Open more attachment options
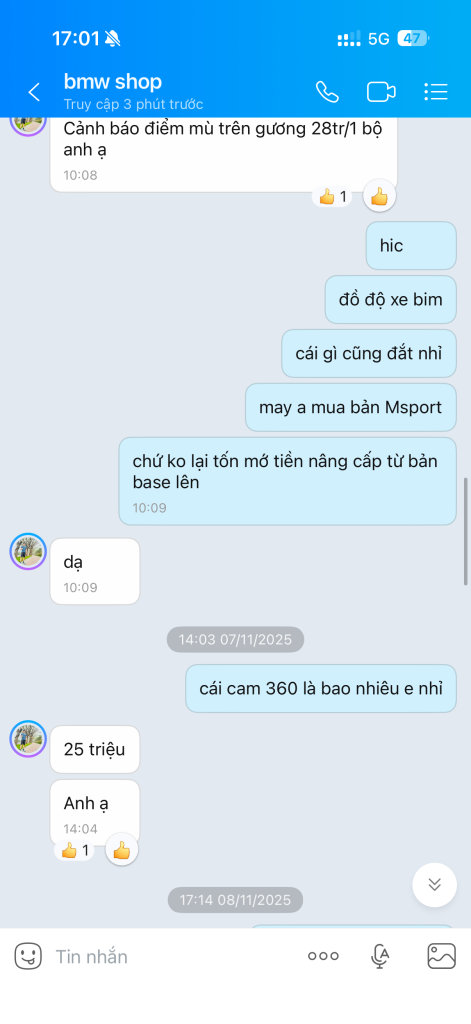 click(323, 956)
